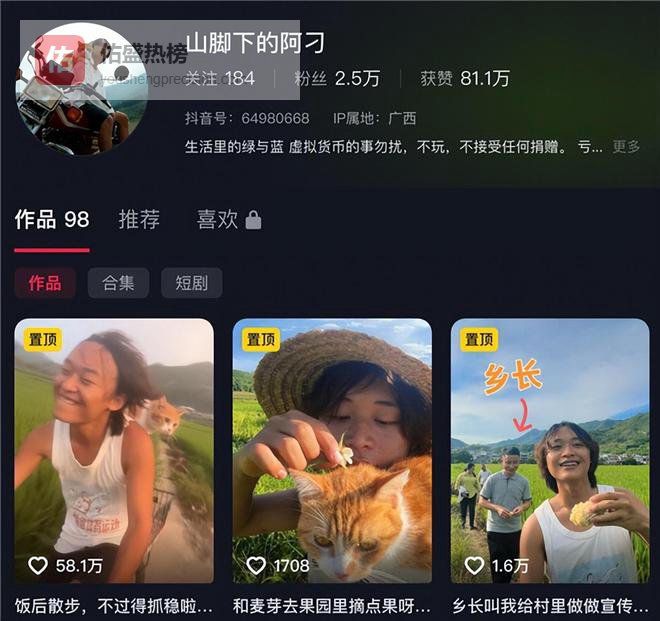Select the 作品 filter chip
660x621 pixels.
pos(45,283)
